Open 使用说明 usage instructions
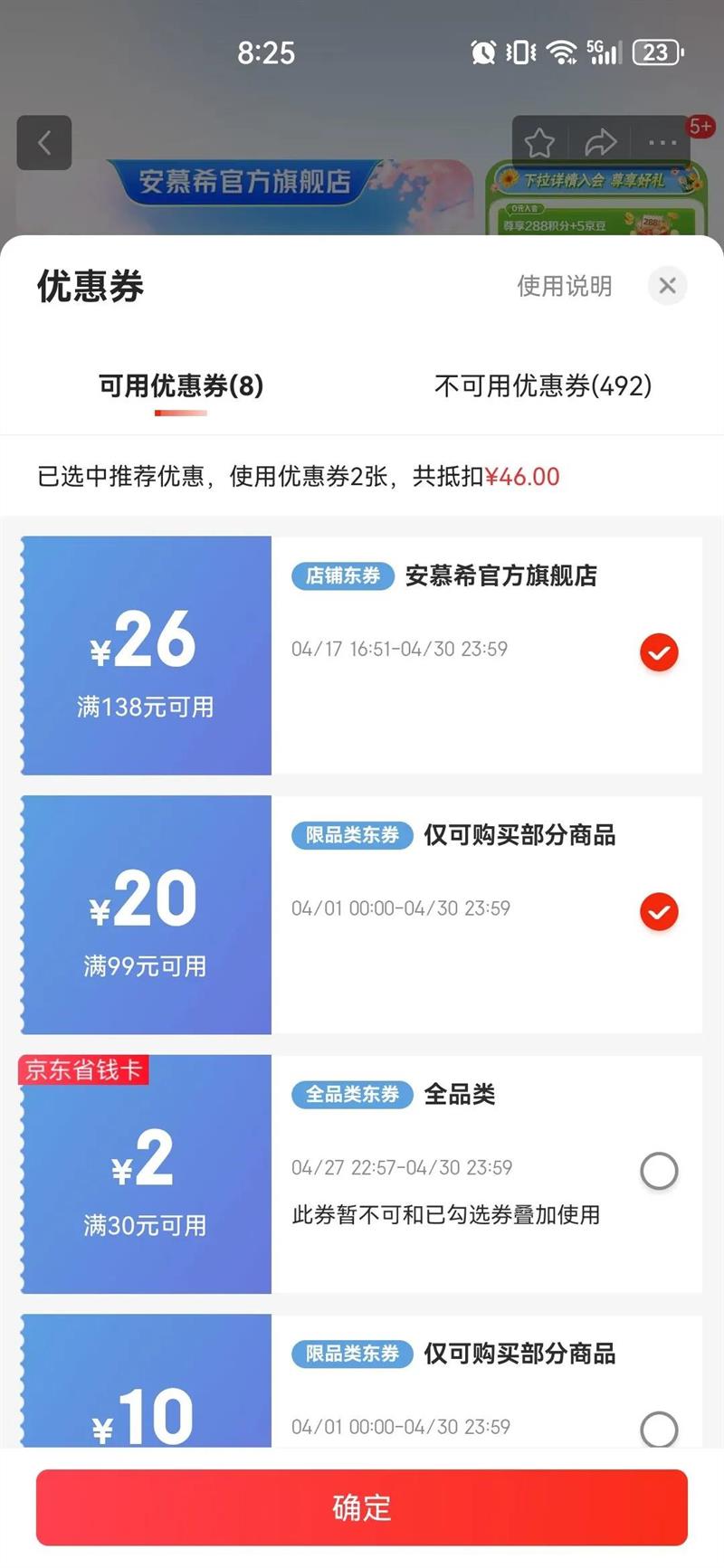This screenshot has width=724, height=1568. [x=564, y=286]
